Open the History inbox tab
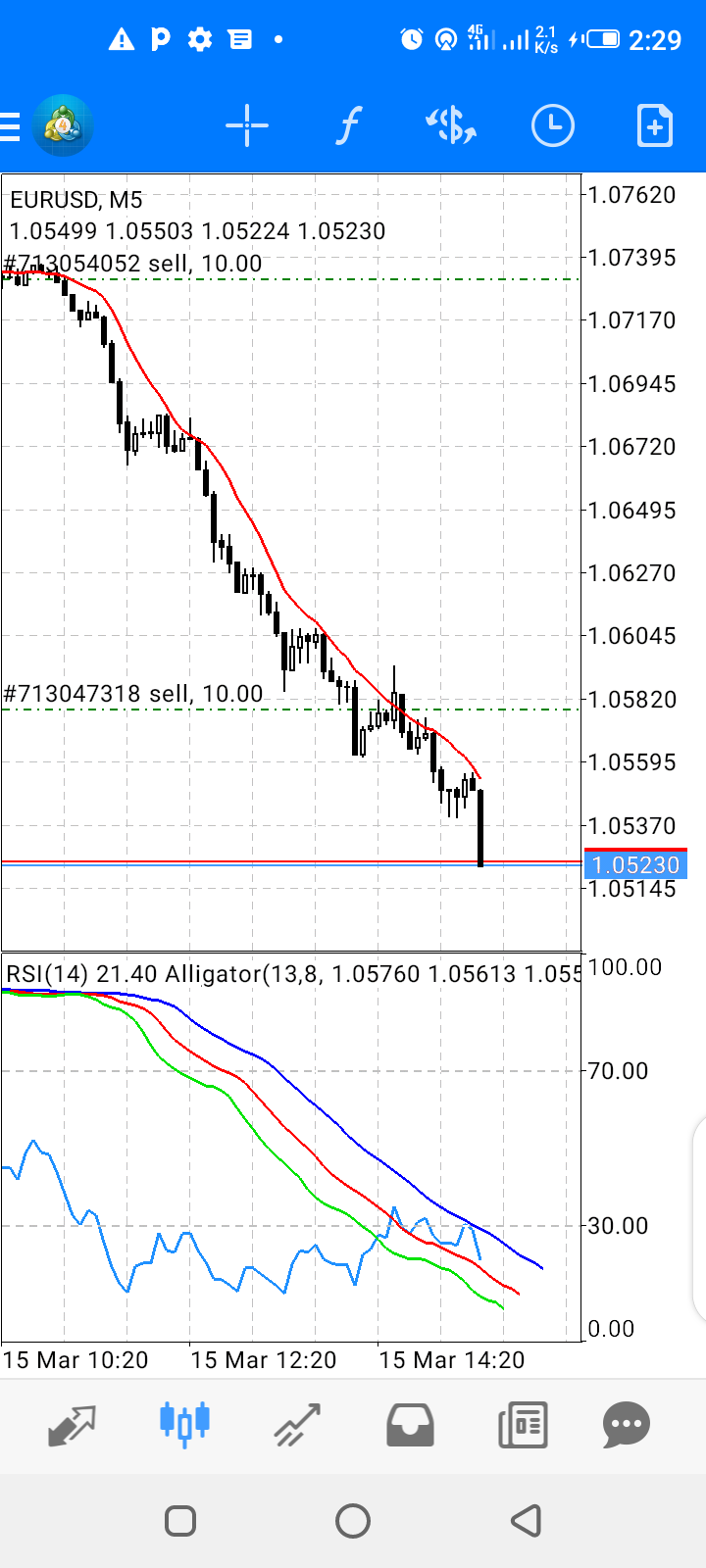This screenshot has height=1568, width=706. 410,1425
